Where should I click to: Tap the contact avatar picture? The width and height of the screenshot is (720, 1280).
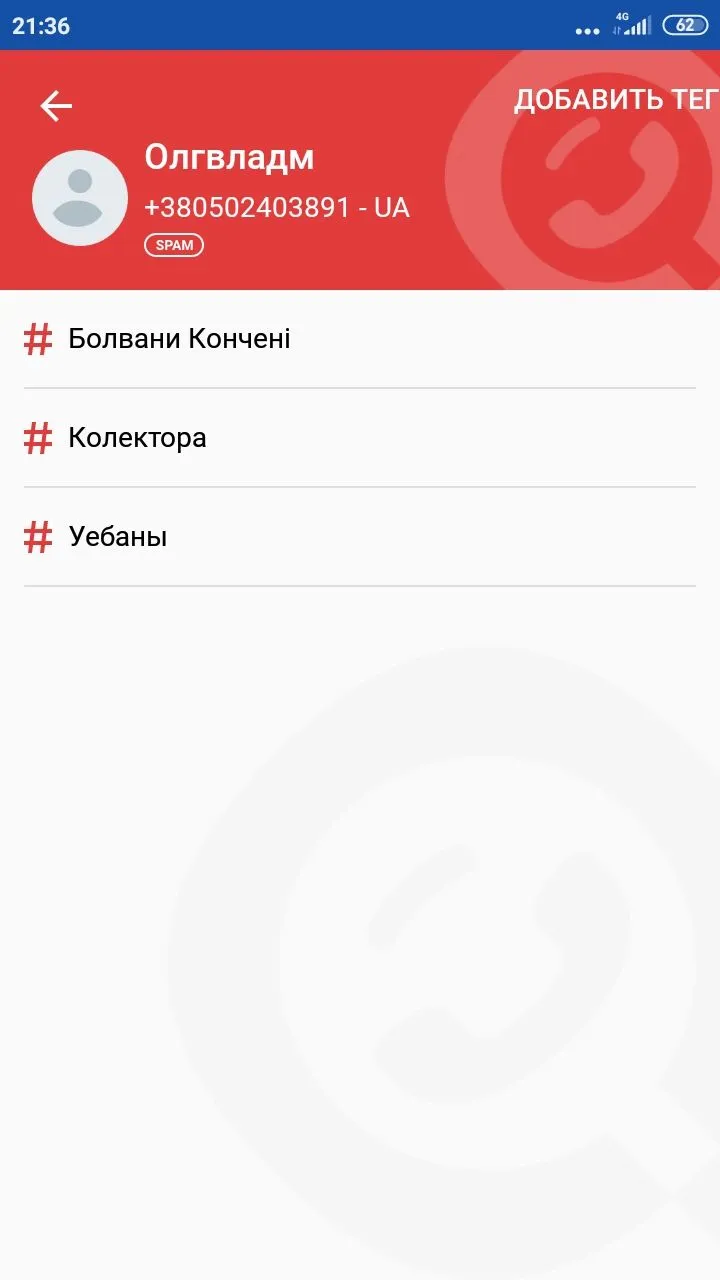(x=80, y=198)
